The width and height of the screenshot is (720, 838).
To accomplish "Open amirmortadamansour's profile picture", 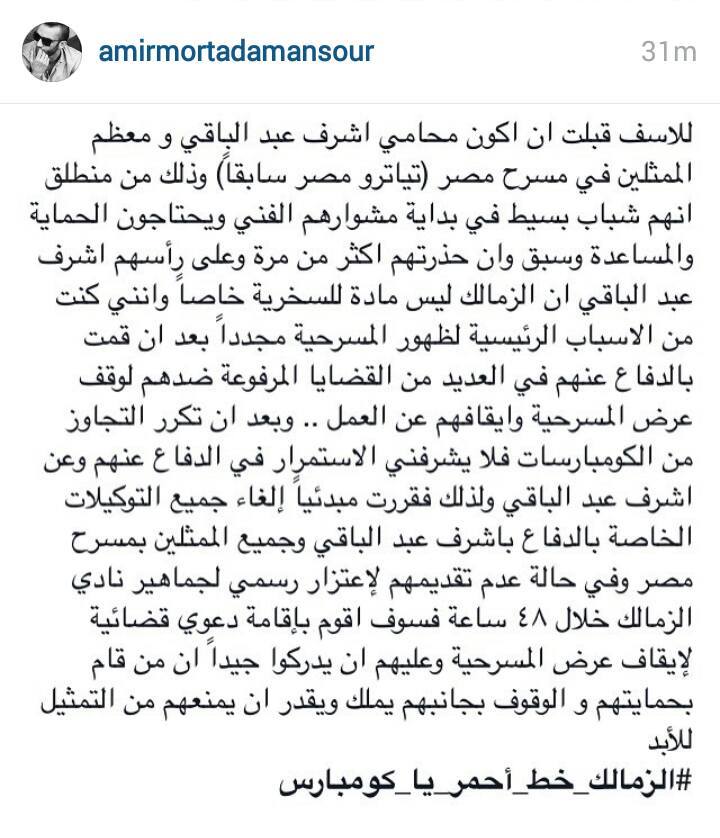I will [x=52, y=50].
